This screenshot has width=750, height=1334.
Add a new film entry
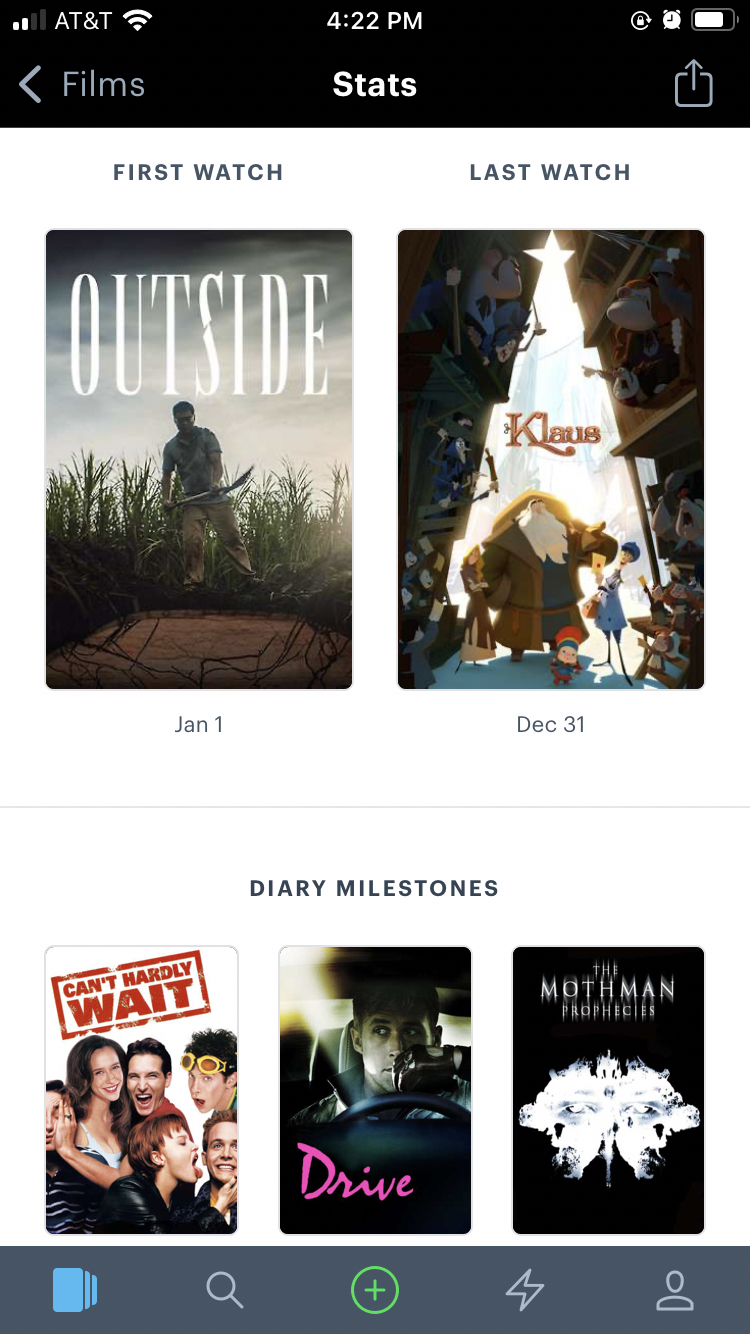pyautogui.click(x=375, y=1290)
